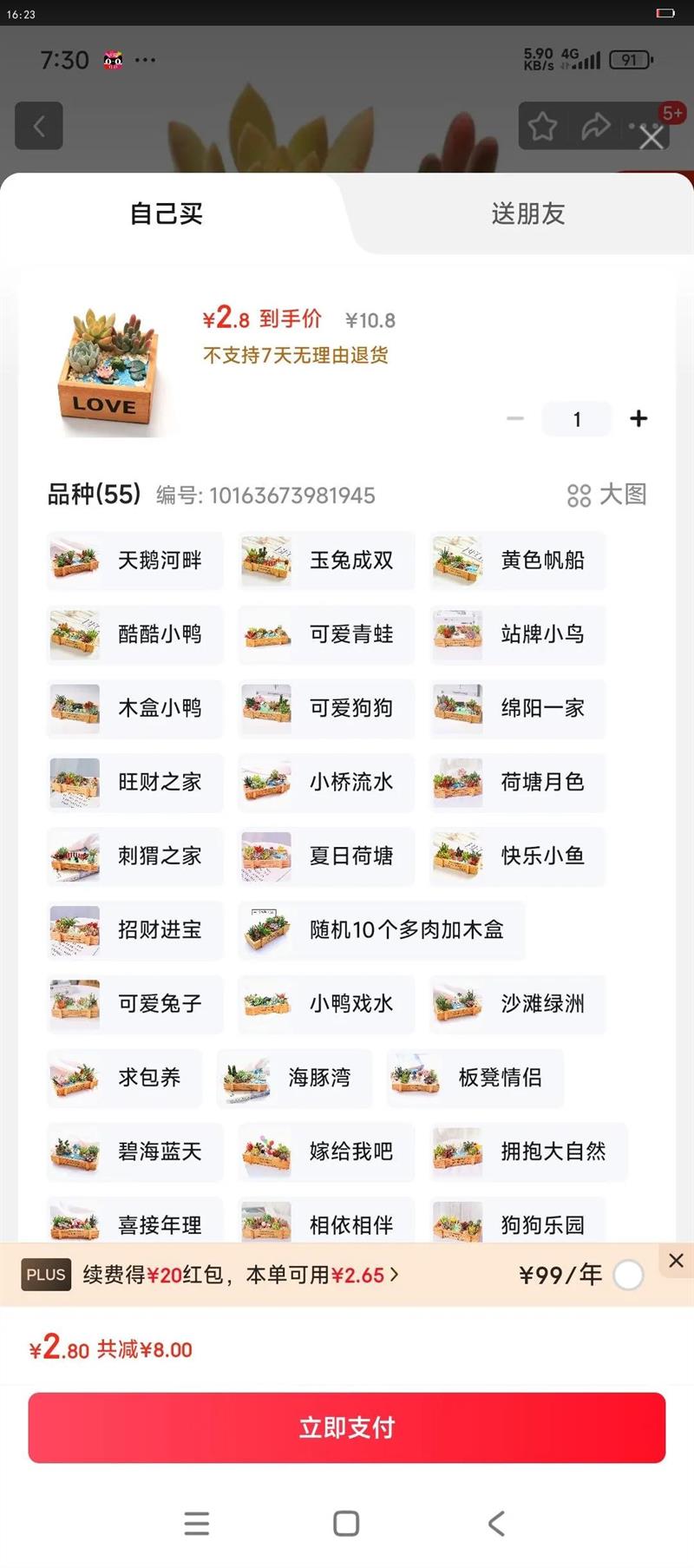Increase quantity with the plus button
This screenshot has width=694, height=1568.
[x=638, y=418]
